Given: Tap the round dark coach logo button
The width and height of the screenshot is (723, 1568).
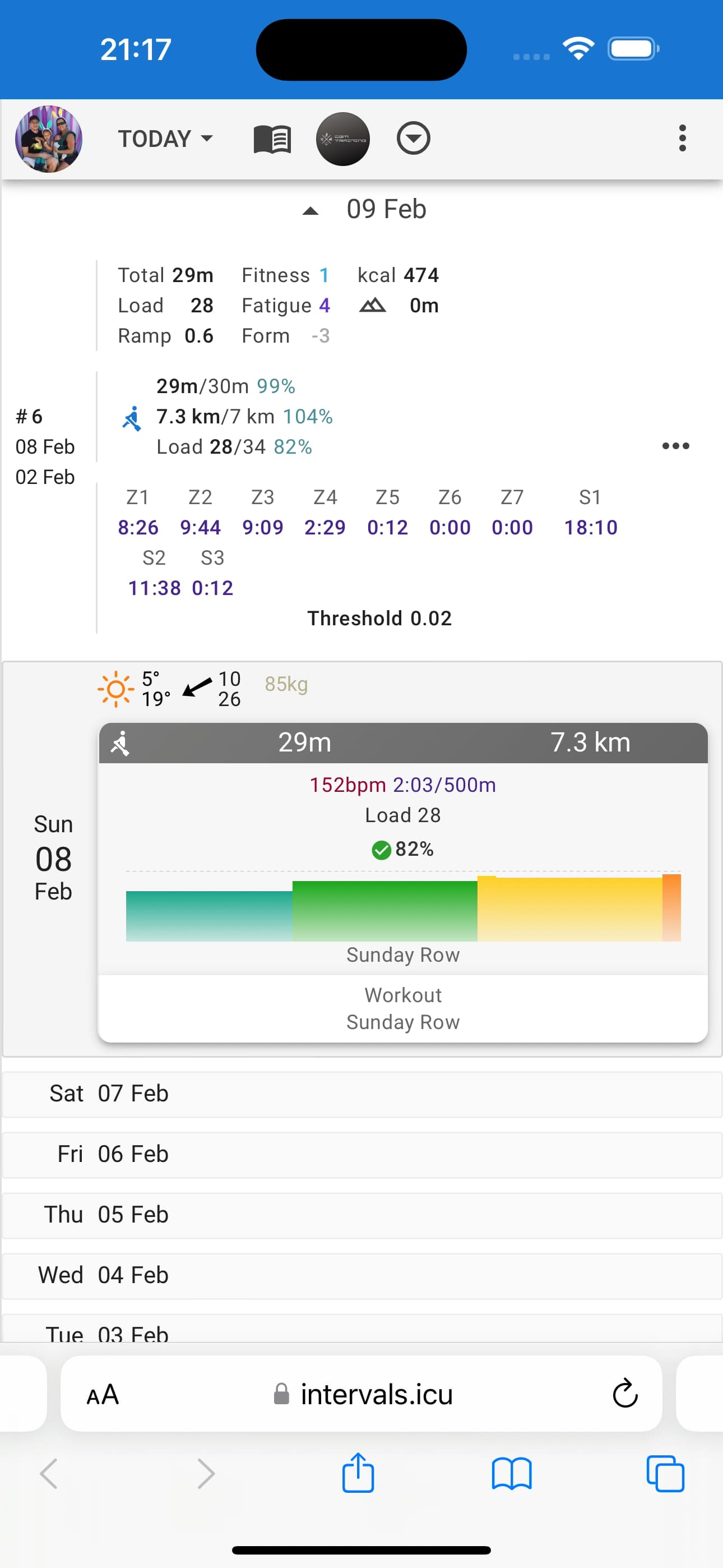Looking at the screenshot, I should coord(342,139).
